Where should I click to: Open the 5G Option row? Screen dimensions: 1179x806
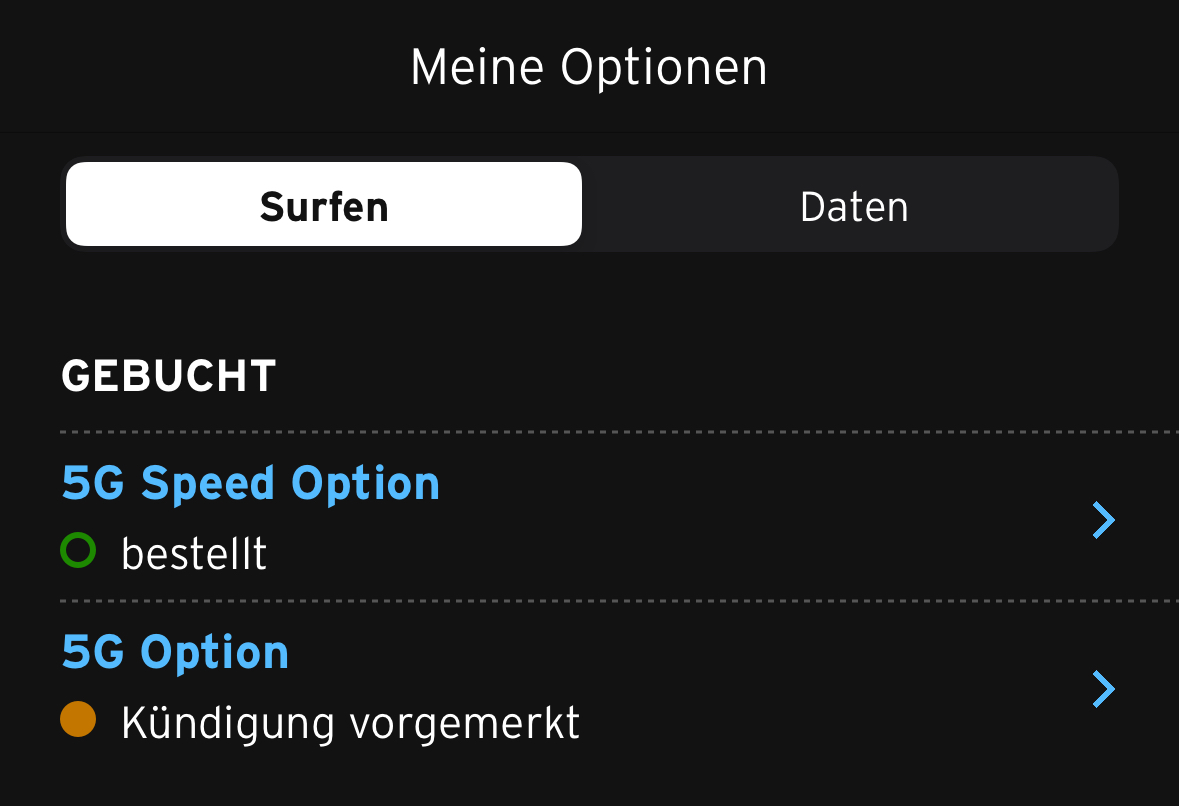588,688
